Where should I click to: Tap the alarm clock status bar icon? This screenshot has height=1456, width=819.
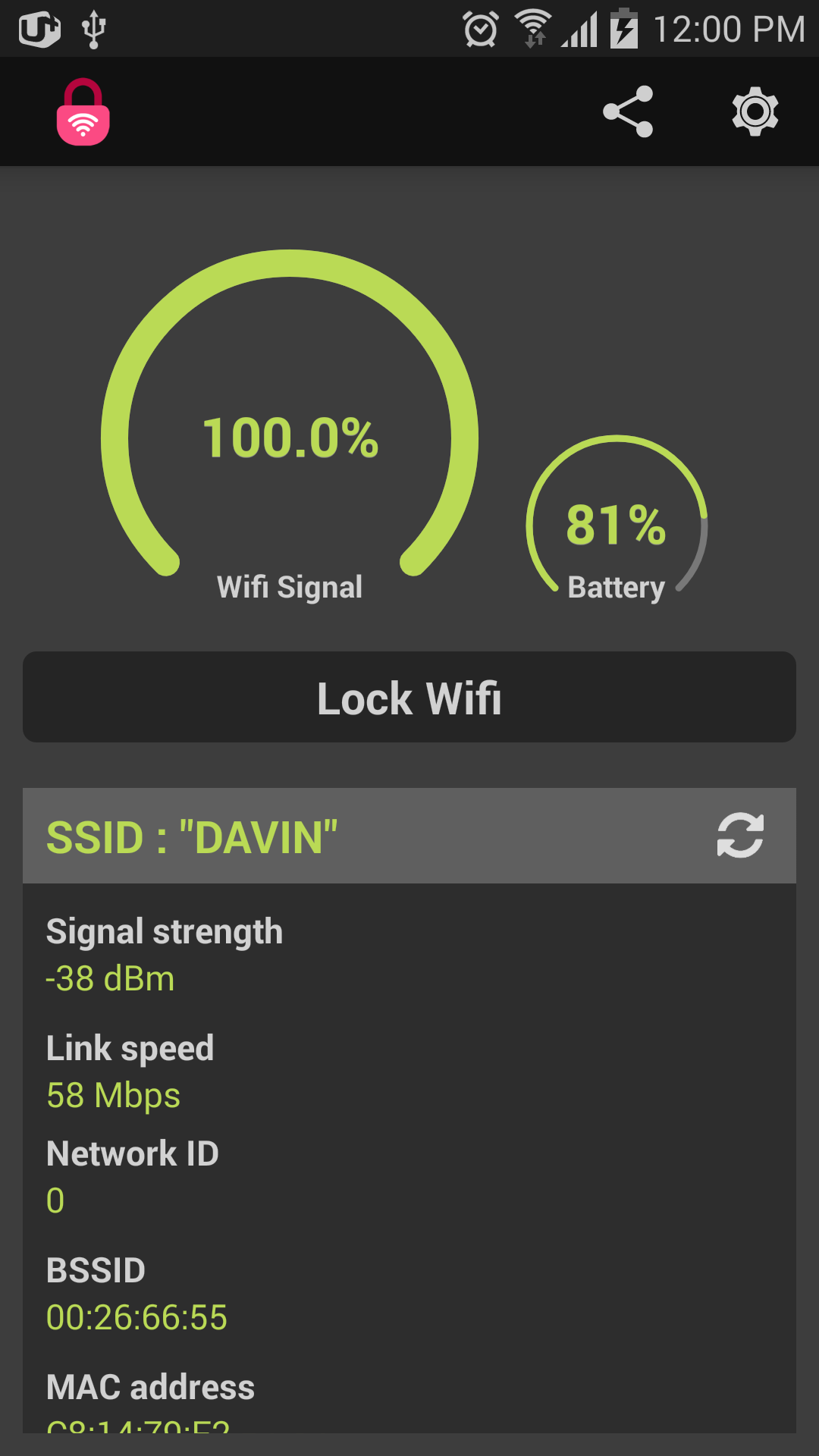pos(480,27)
